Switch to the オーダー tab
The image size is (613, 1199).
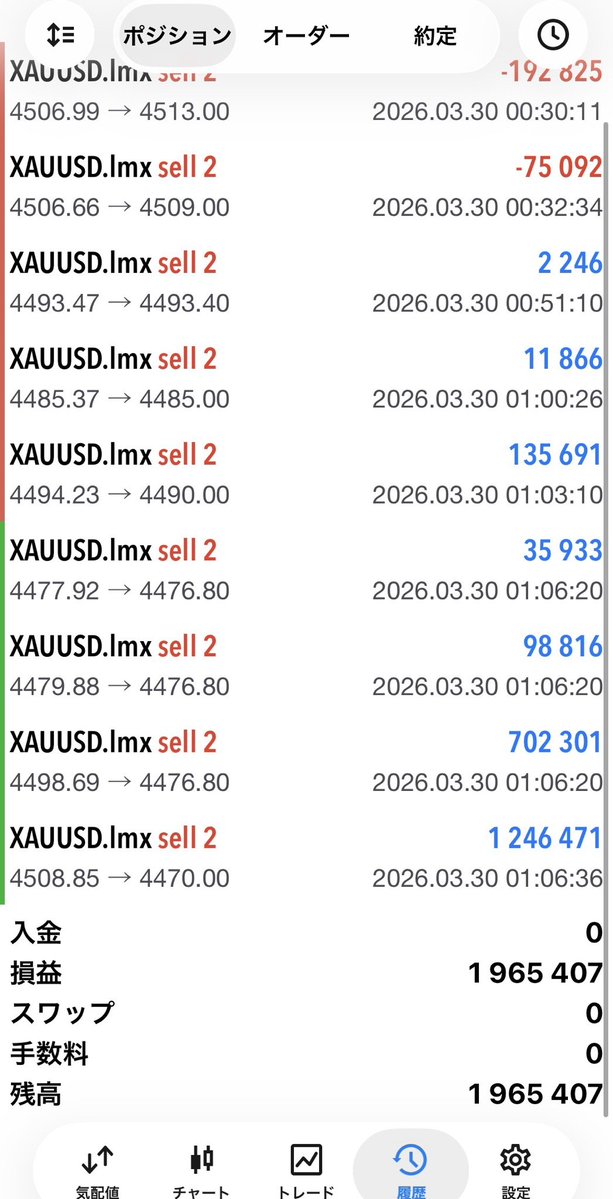point(306,36)
